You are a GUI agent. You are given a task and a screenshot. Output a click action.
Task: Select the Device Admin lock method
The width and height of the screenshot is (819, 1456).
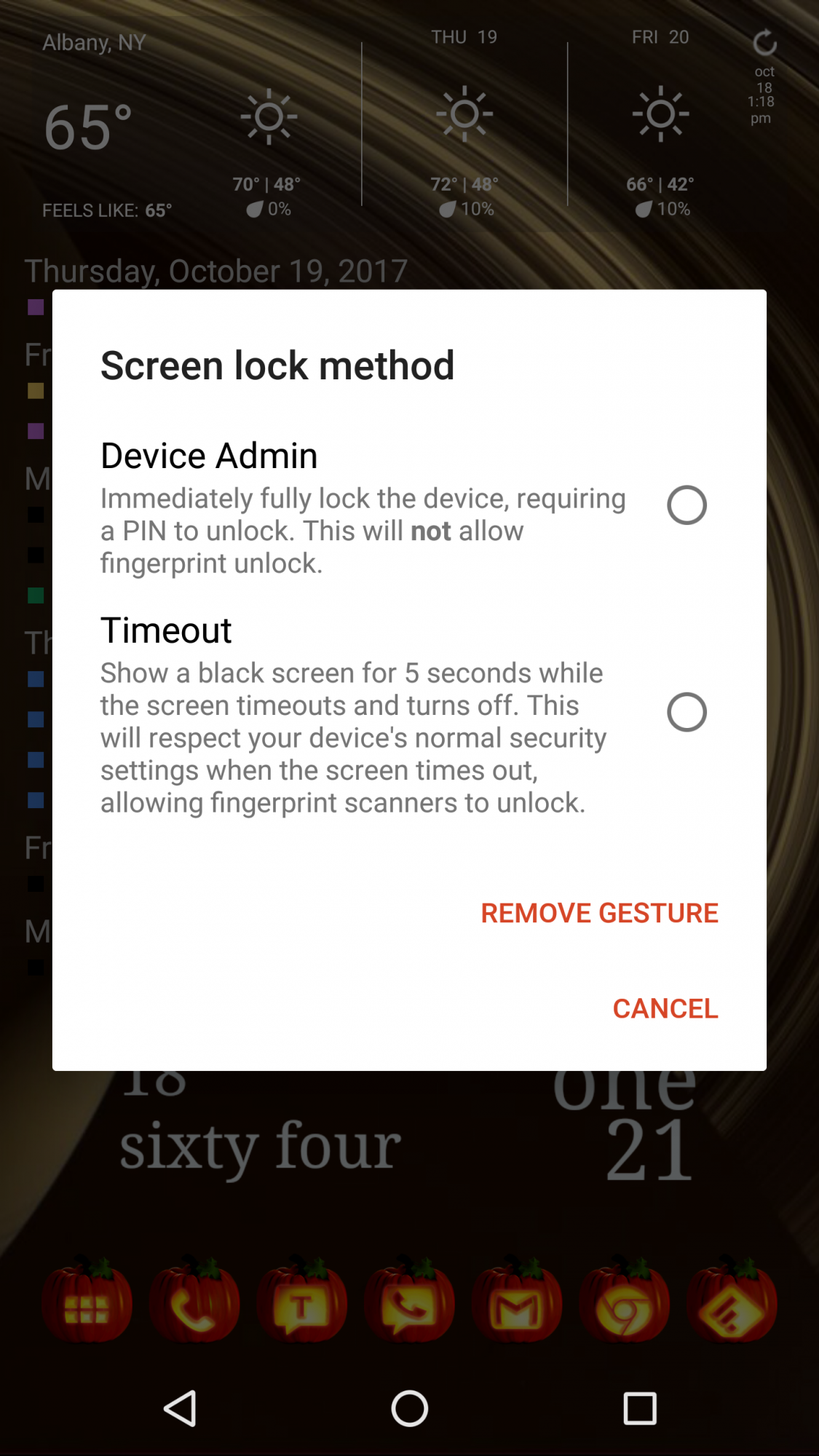pos(687,505)
